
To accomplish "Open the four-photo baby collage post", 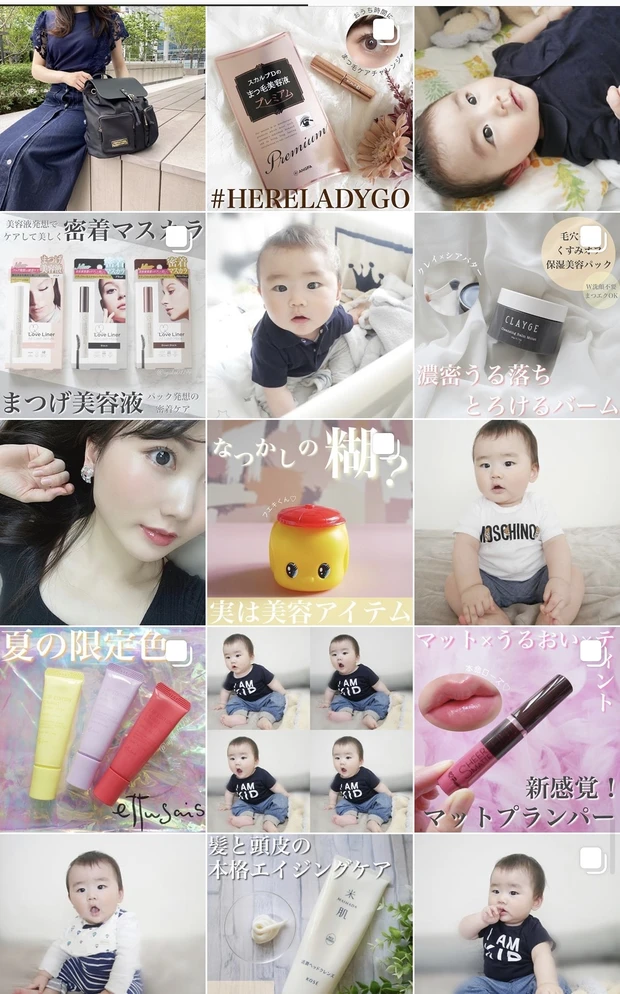I will pos(309,729).
